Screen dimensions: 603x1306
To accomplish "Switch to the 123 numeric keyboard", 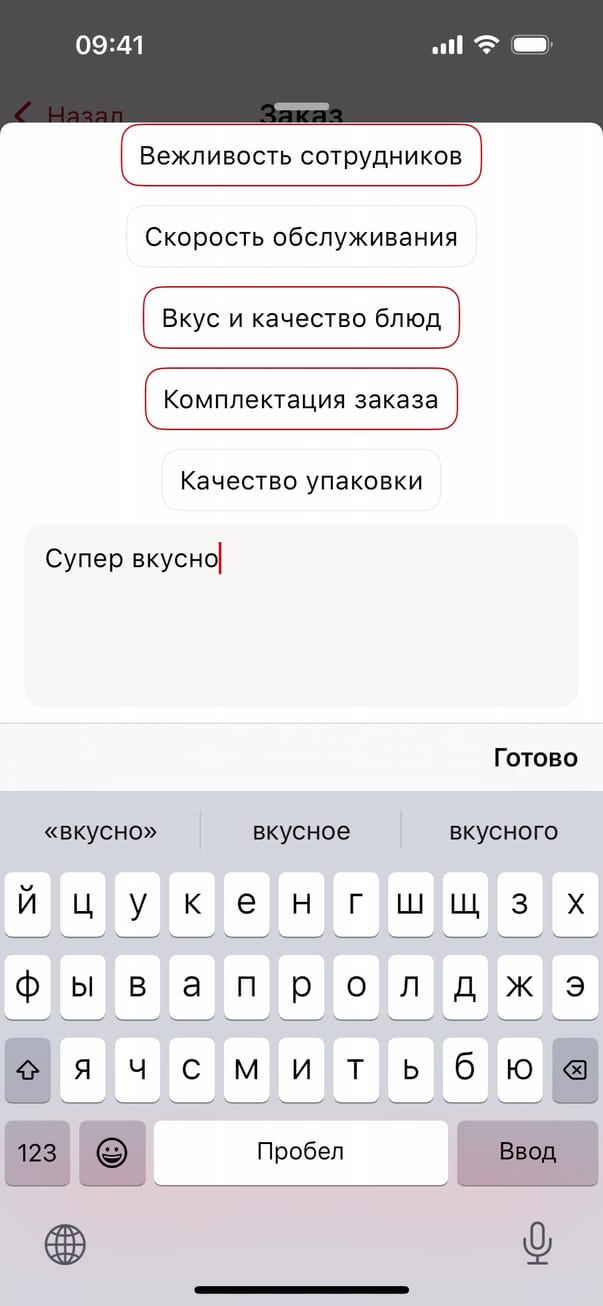I will (37, 1152).
